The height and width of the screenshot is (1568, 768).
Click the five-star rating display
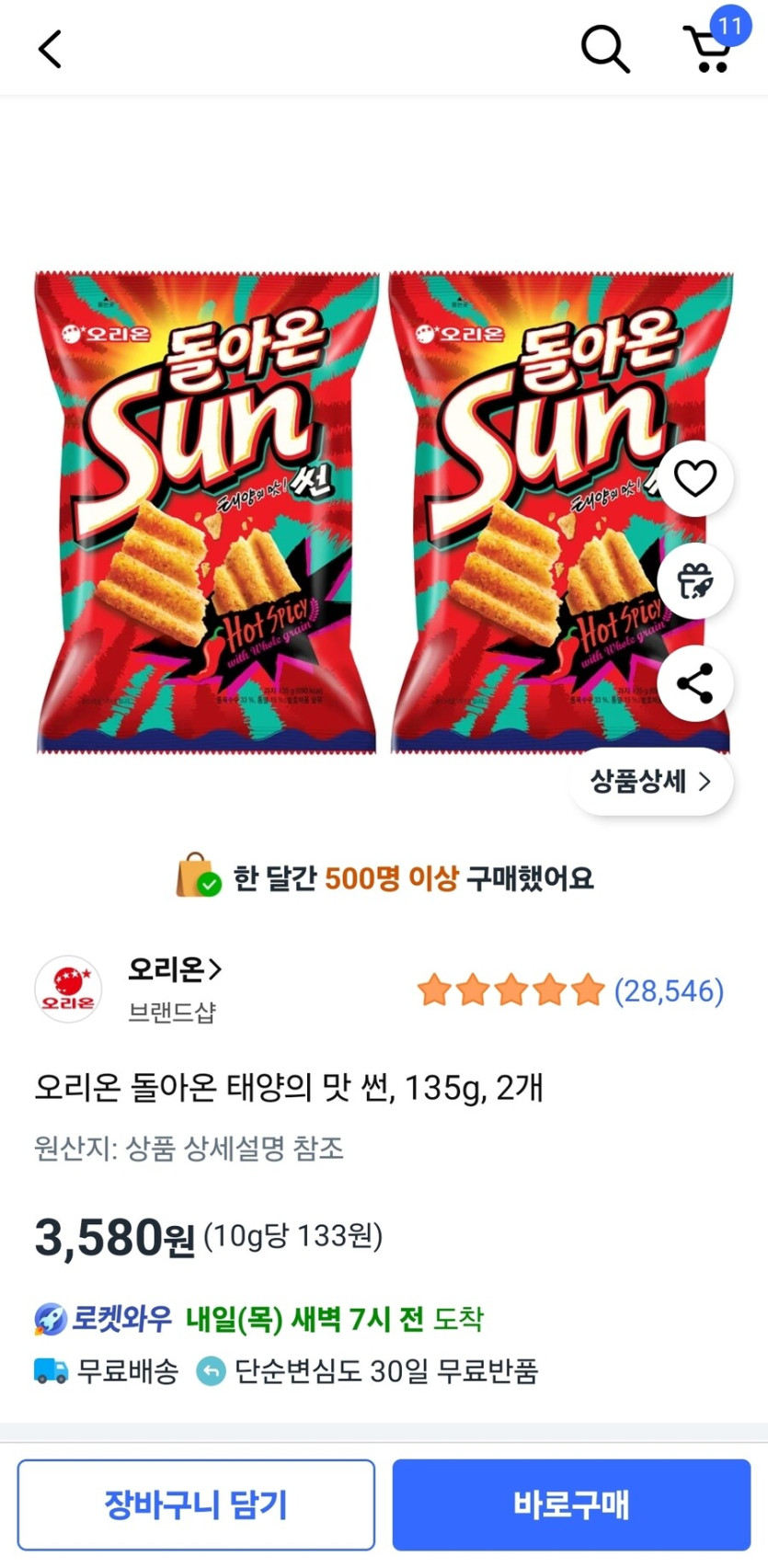coord(507,991)
